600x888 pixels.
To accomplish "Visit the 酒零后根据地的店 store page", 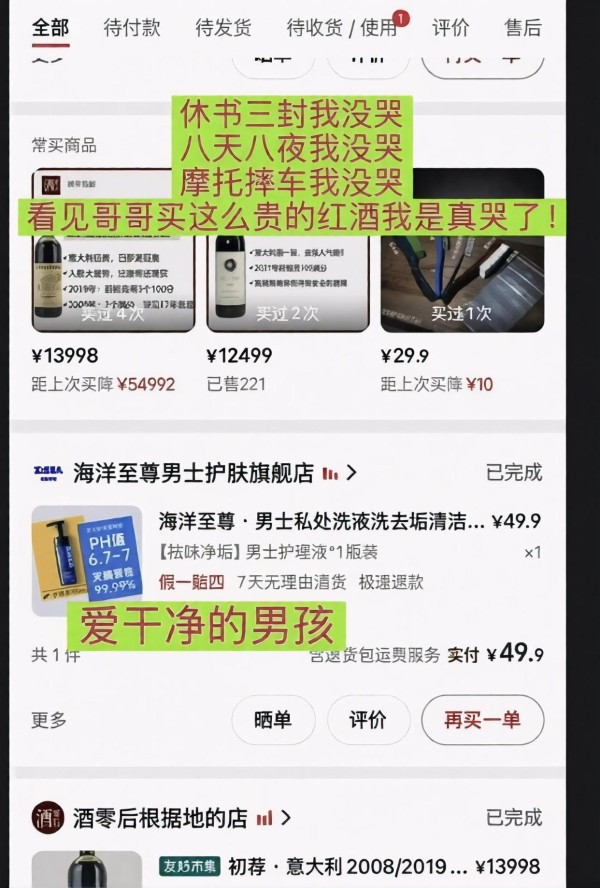I will coord(160,818).
